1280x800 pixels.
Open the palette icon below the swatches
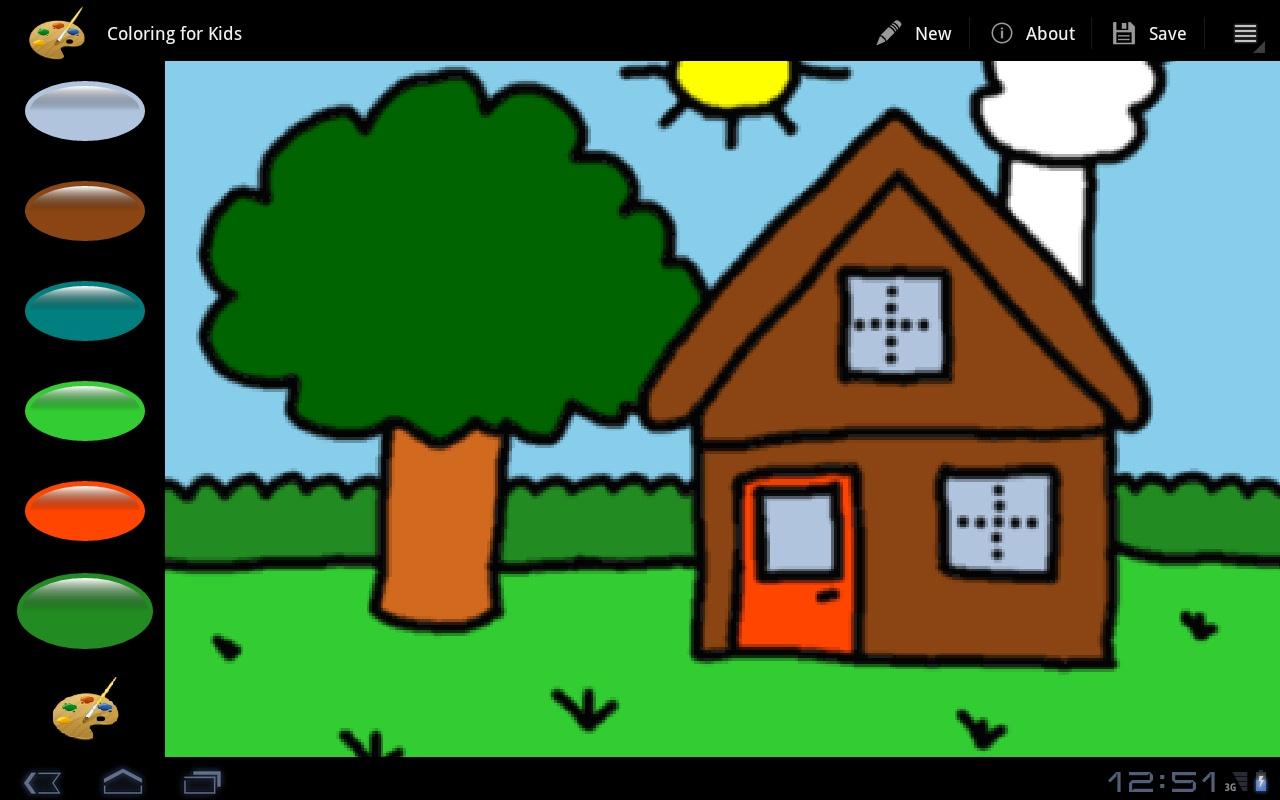click(x=86, y=710)
